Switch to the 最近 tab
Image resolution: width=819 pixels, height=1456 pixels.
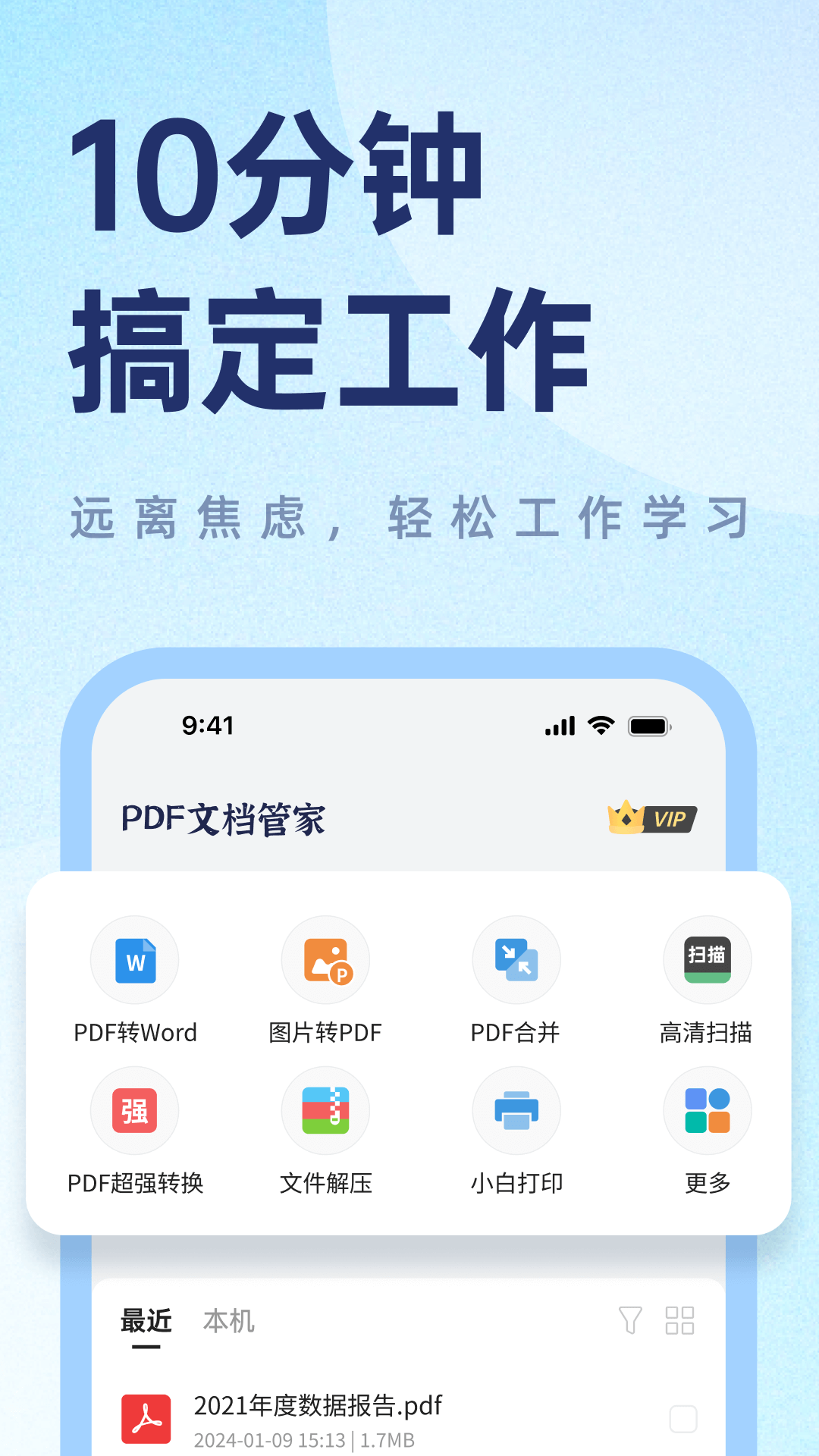click(x=146, y=1320)
